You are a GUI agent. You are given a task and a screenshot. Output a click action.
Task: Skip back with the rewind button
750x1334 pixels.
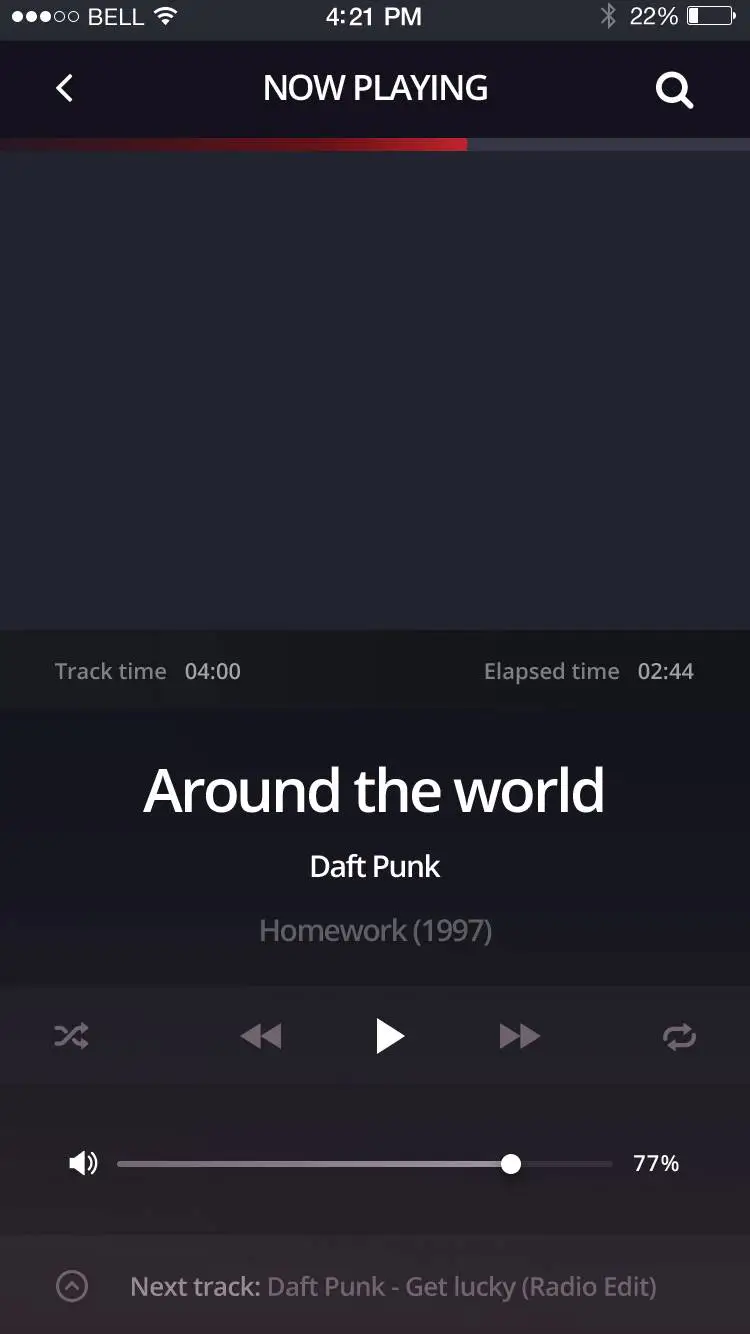(x=261, y=1036)
